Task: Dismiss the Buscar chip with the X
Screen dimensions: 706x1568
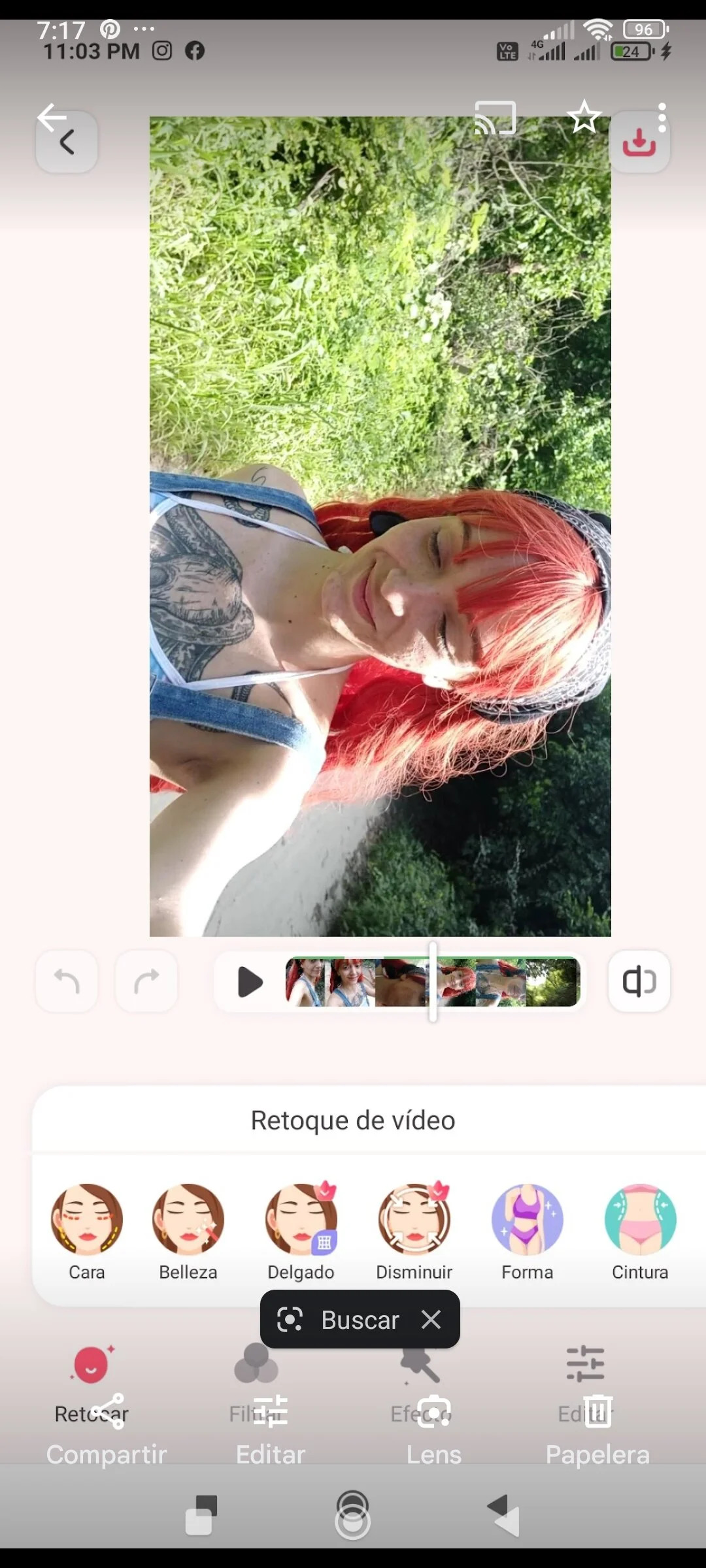Action: point(431,1320)
